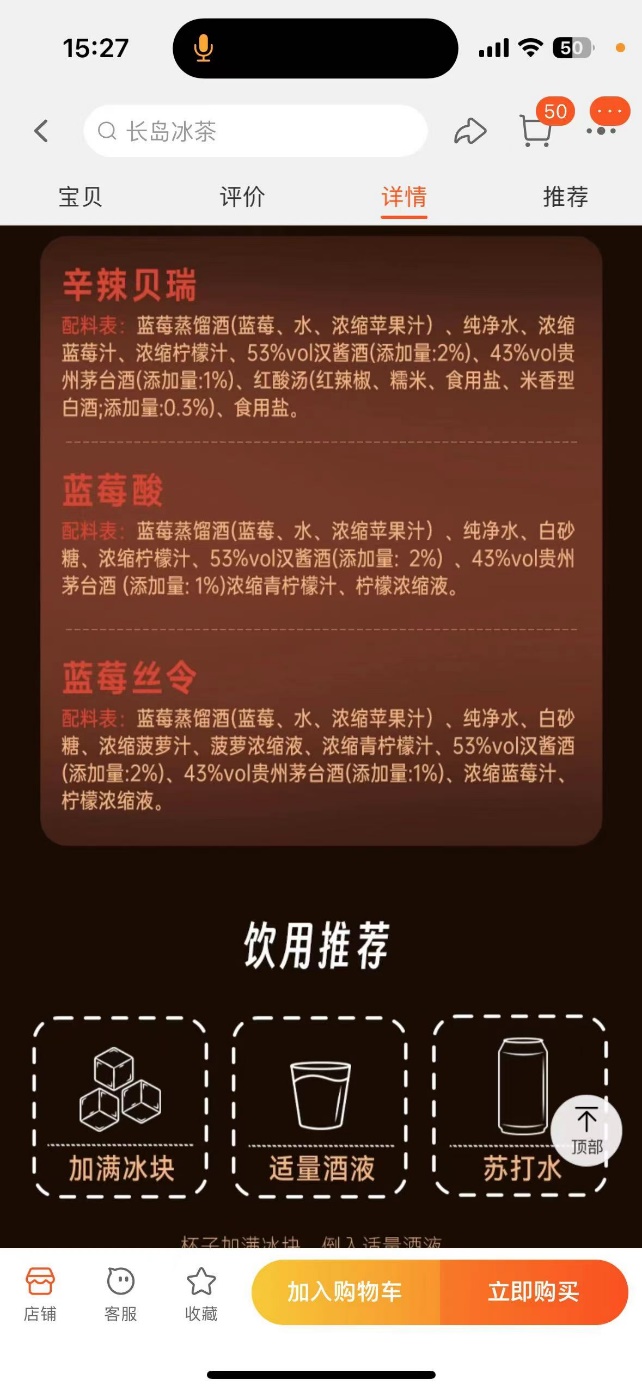This screenshot has height=1392, width=642.
Task: Switch to the 推荐 tab
Action: tap(565, 197)
